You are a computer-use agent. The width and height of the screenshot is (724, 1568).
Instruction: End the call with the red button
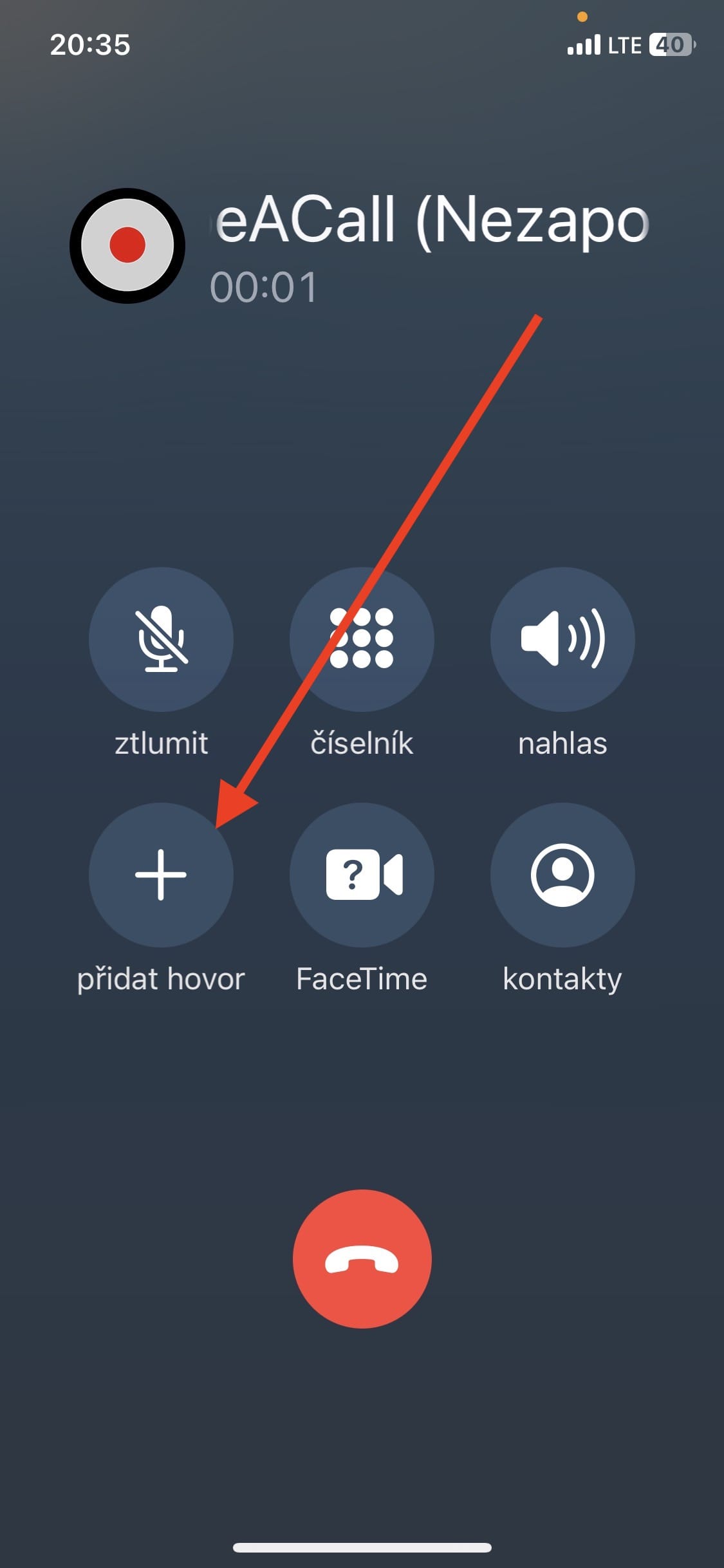(x=362, y=1258)
